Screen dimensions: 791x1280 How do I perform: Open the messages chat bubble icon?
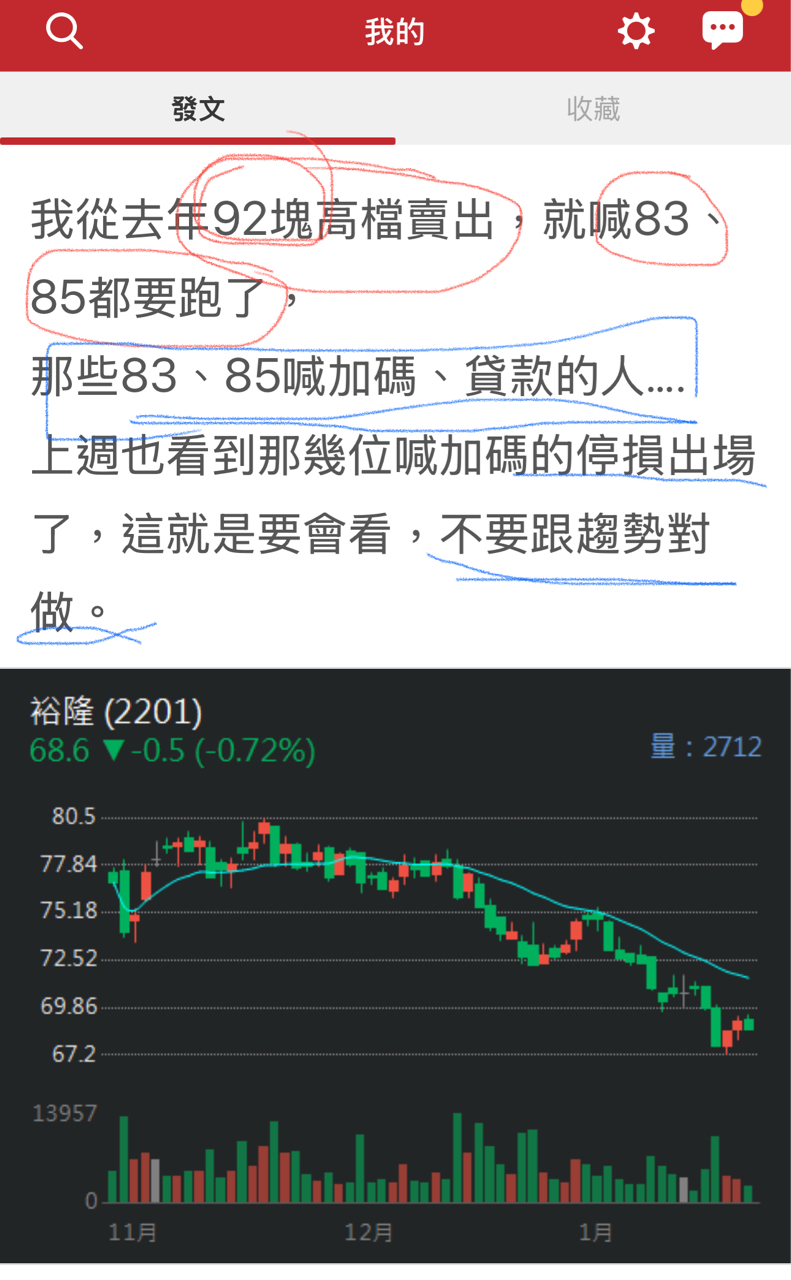click(723, 31)
